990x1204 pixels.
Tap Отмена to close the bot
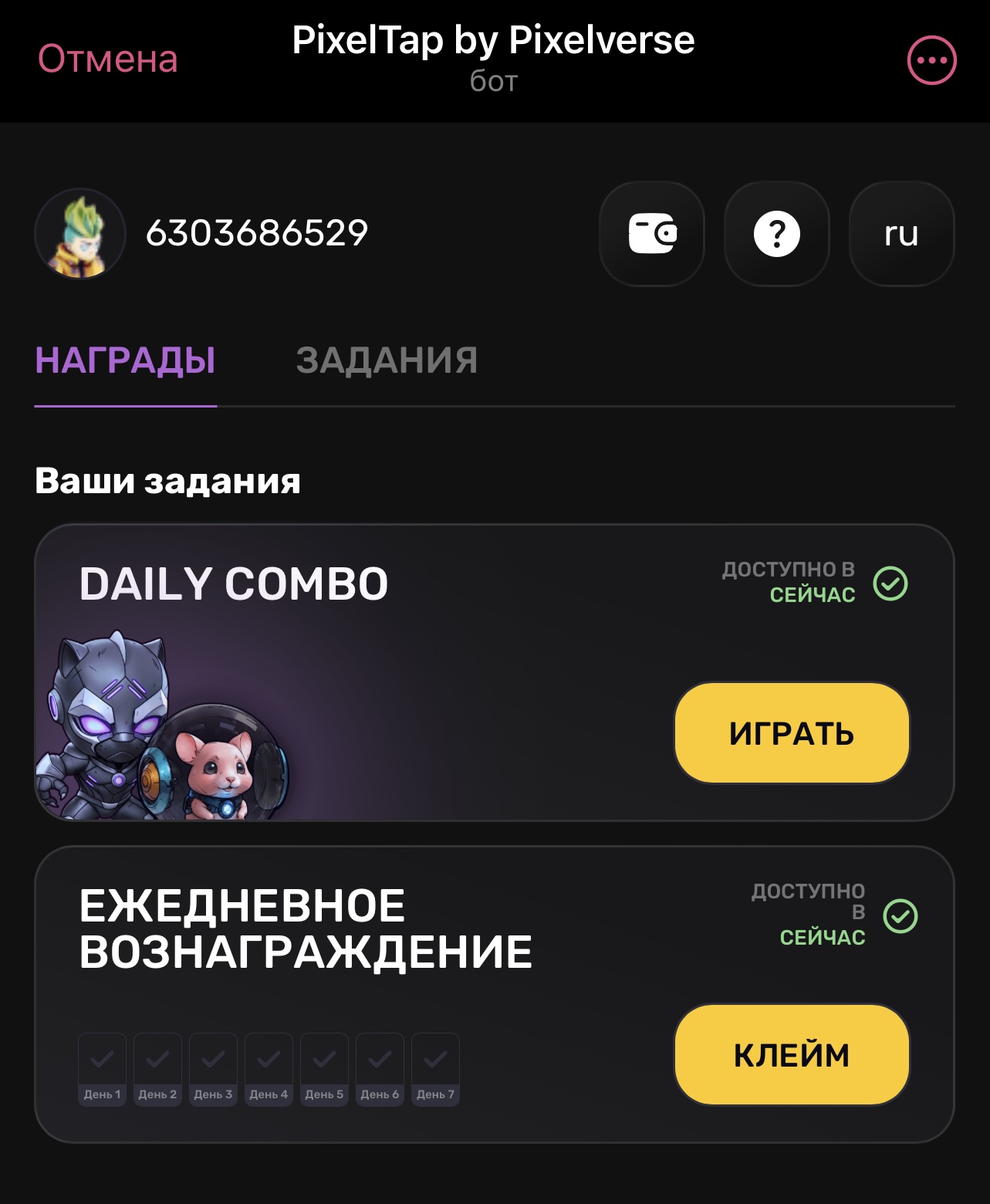[108, 59]
